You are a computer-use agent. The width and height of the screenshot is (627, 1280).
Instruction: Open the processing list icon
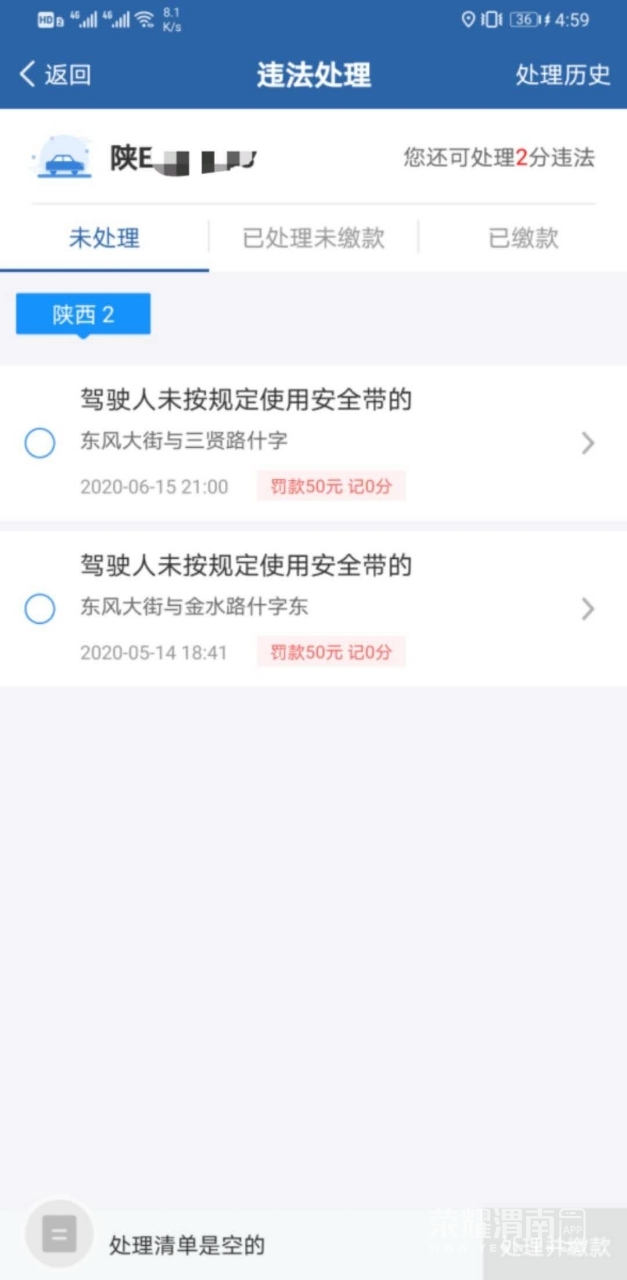click(x=59, y=1235)
